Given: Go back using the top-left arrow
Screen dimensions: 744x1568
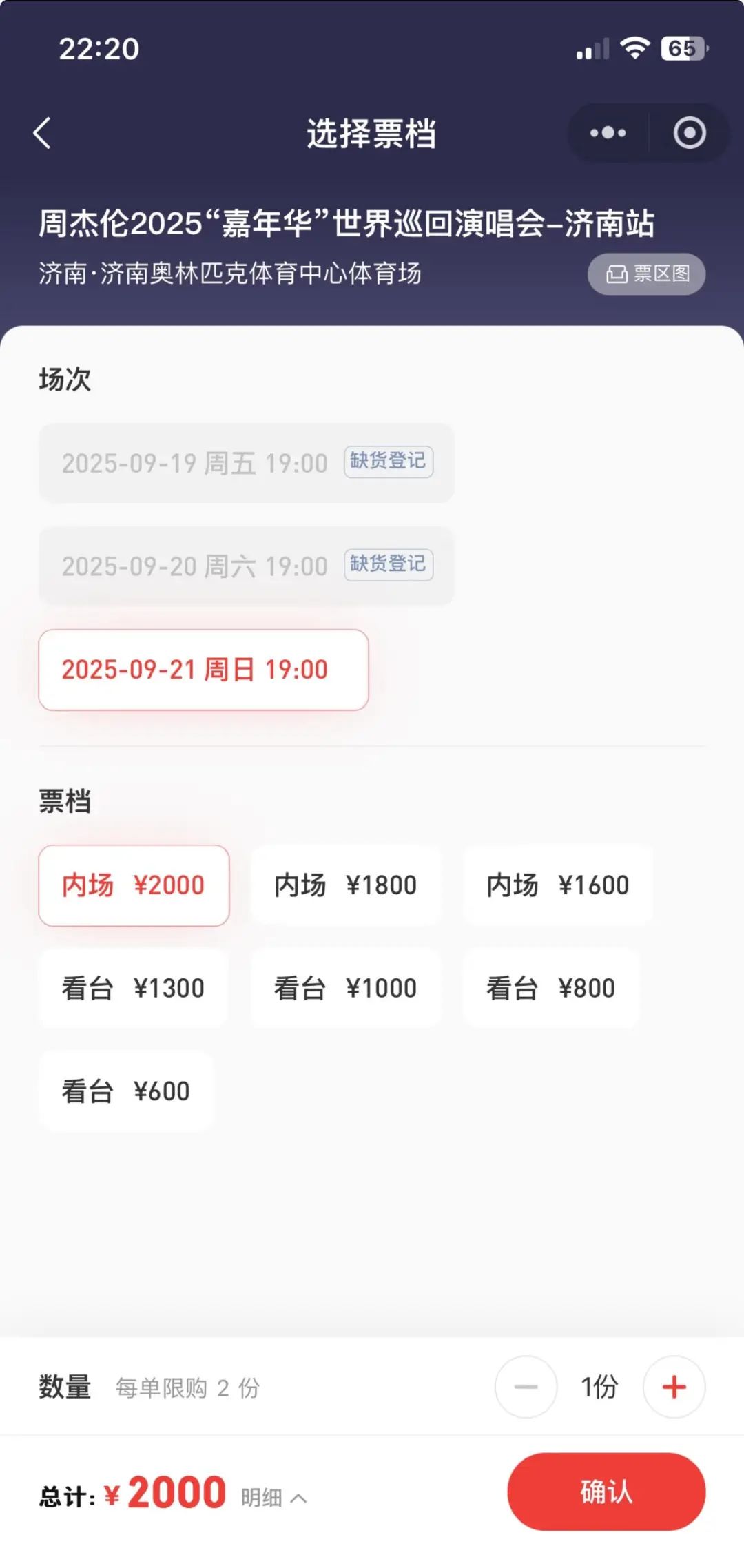Looking at the screenshot, I should tap(42, 133).
